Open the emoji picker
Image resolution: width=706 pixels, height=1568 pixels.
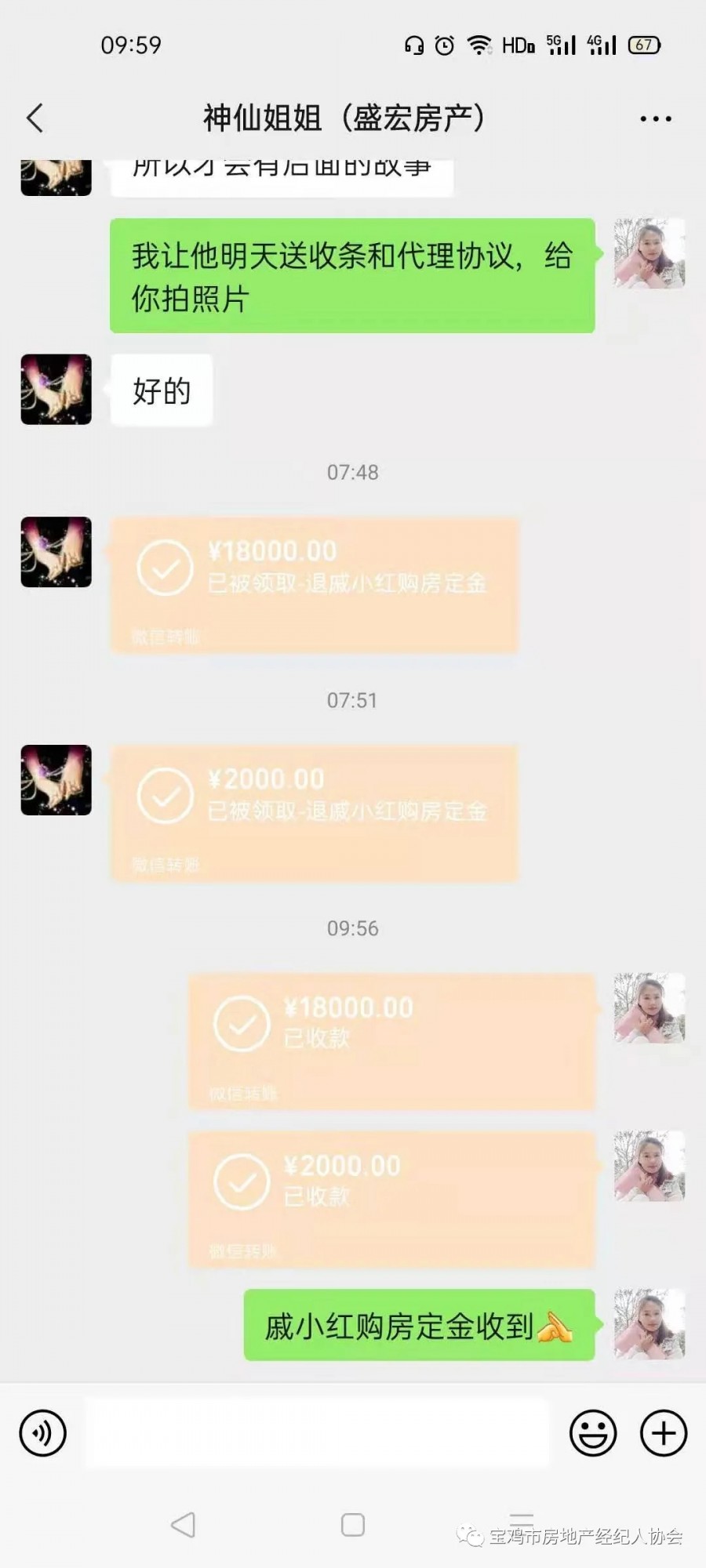click(x=593, y=1433)
